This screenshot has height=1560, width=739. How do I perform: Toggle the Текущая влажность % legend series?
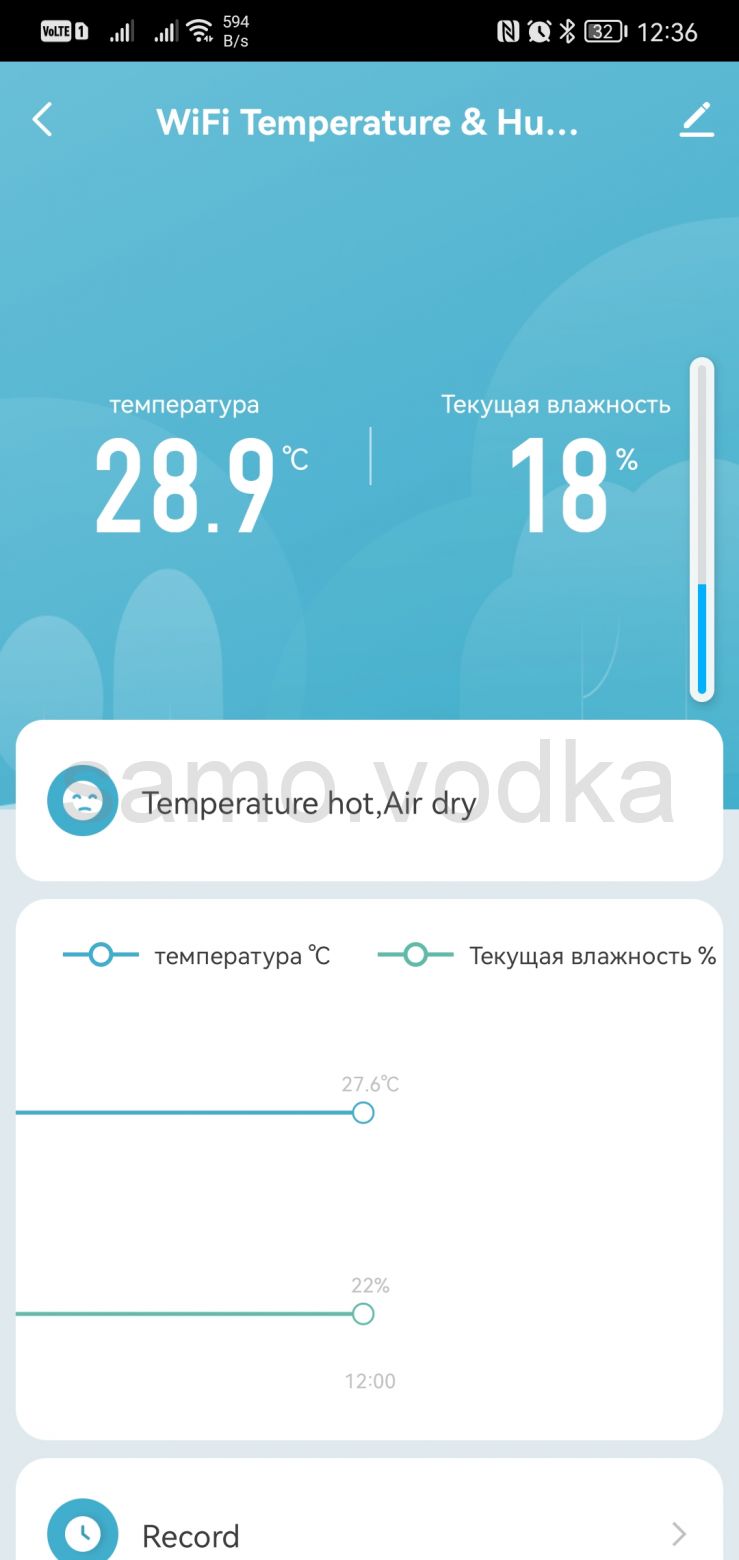pos(547,956)
